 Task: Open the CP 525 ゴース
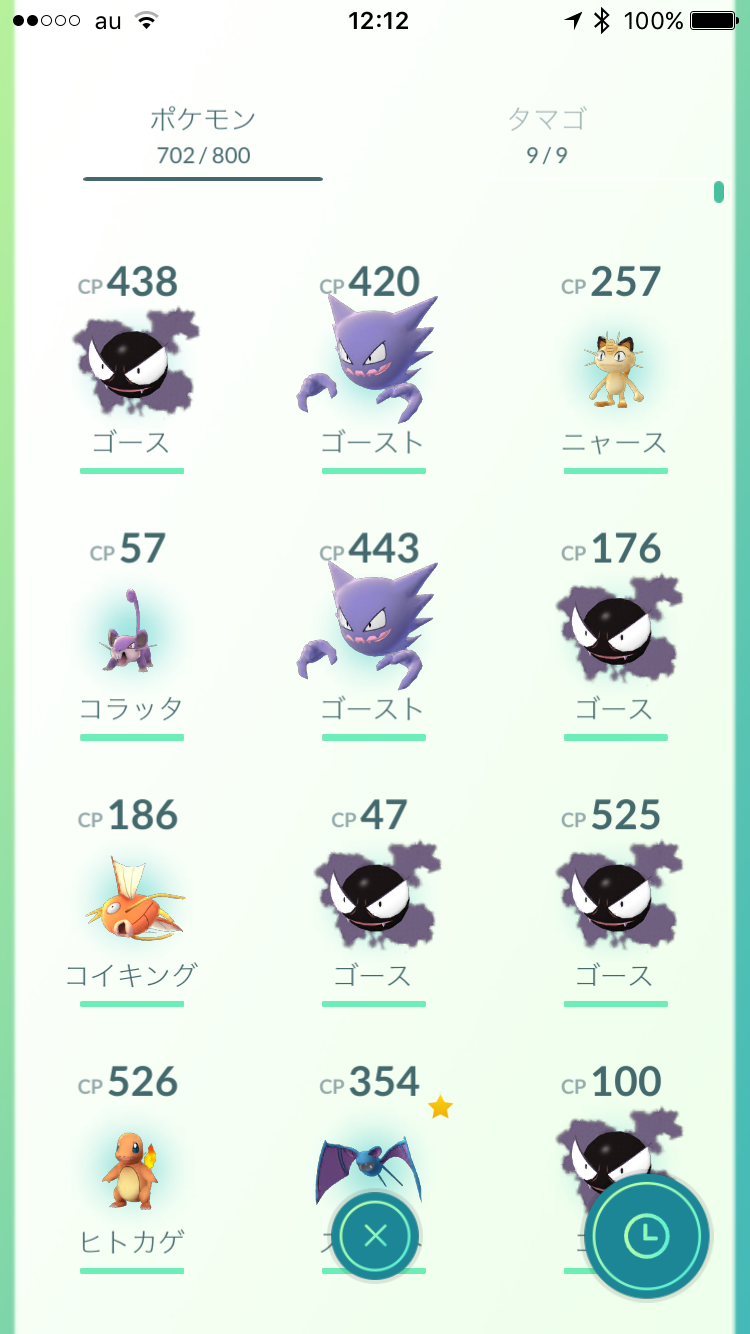coord(614,901)
